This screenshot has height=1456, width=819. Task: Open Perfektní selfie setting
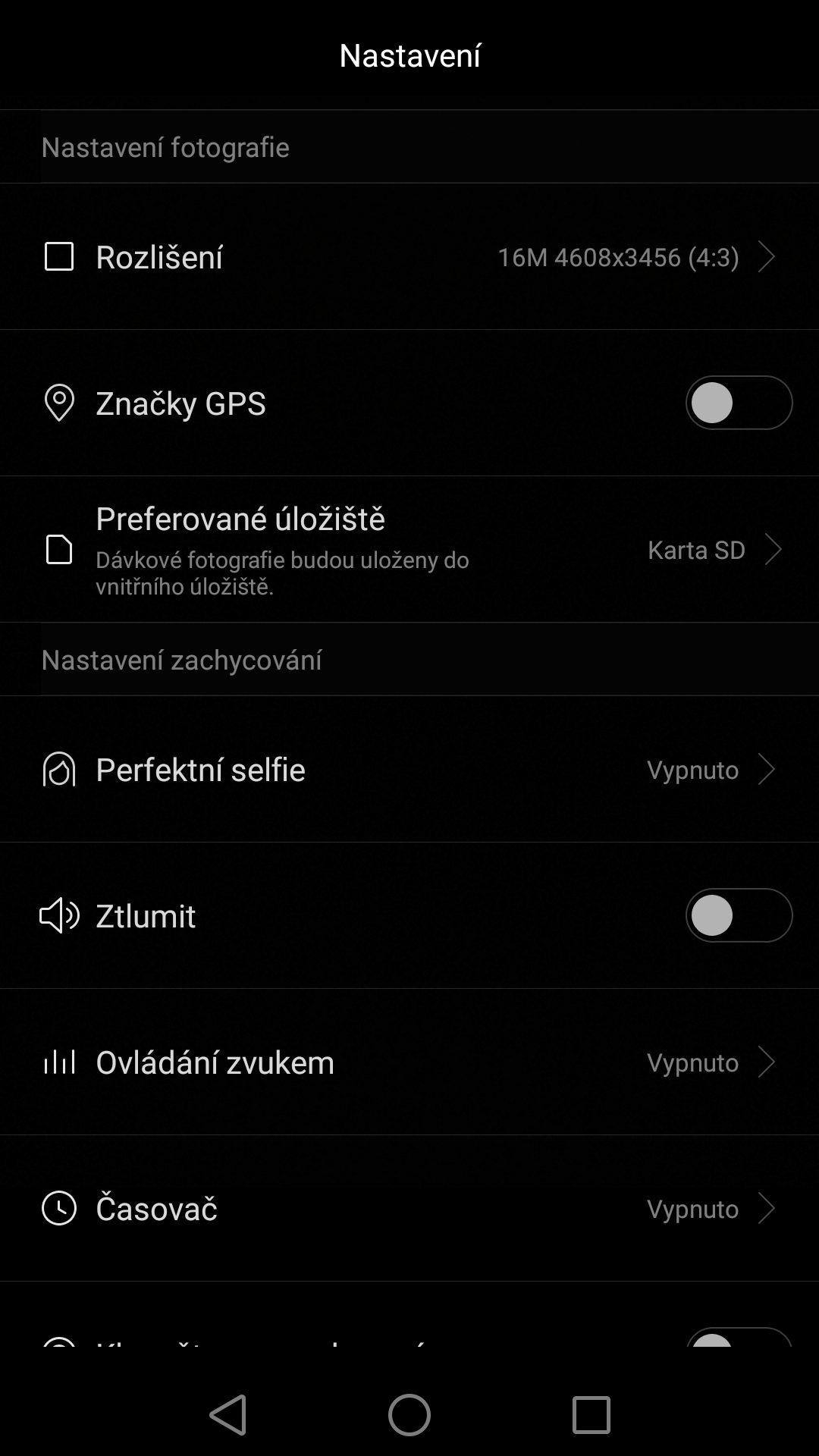[409, 769]
